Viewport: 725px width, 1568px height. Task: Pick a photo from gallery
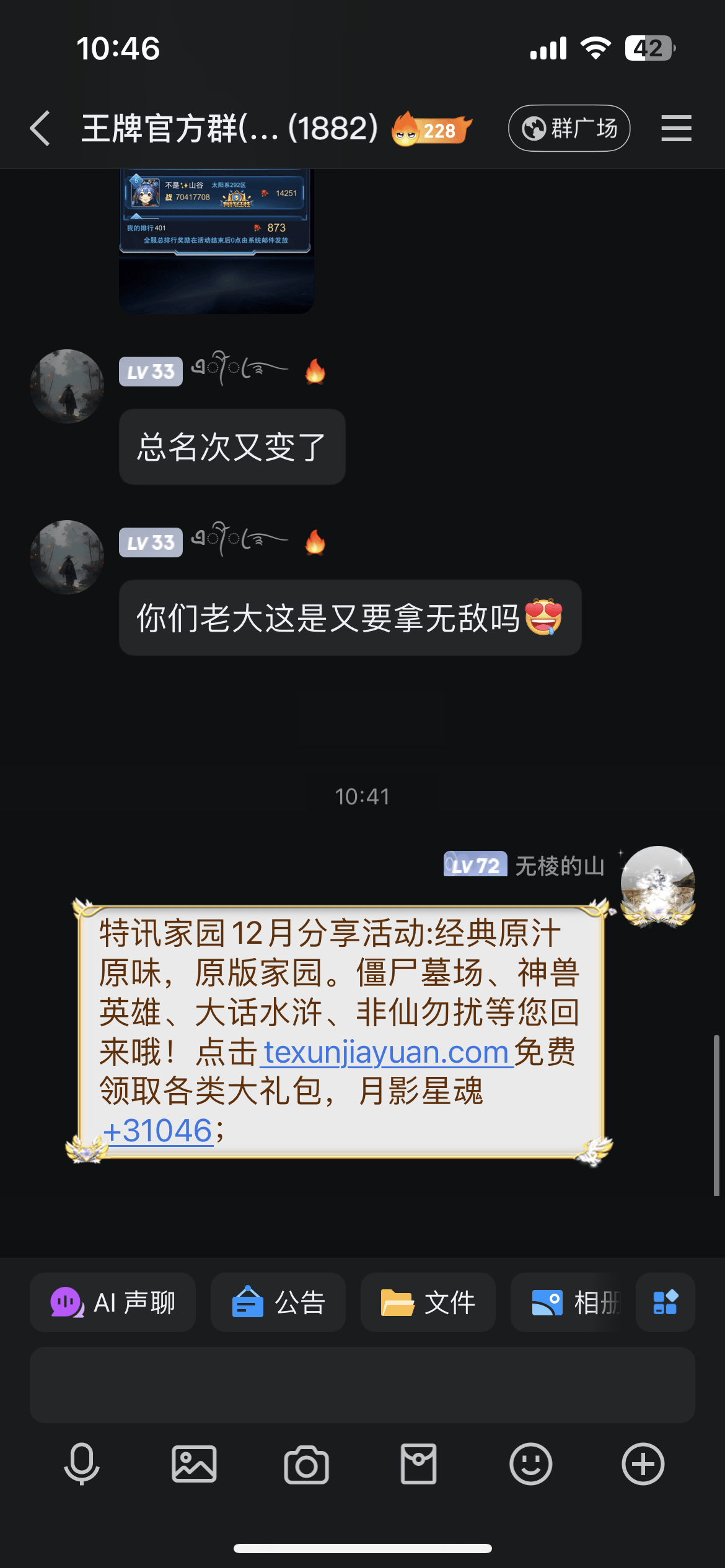tap(194, 1464)
